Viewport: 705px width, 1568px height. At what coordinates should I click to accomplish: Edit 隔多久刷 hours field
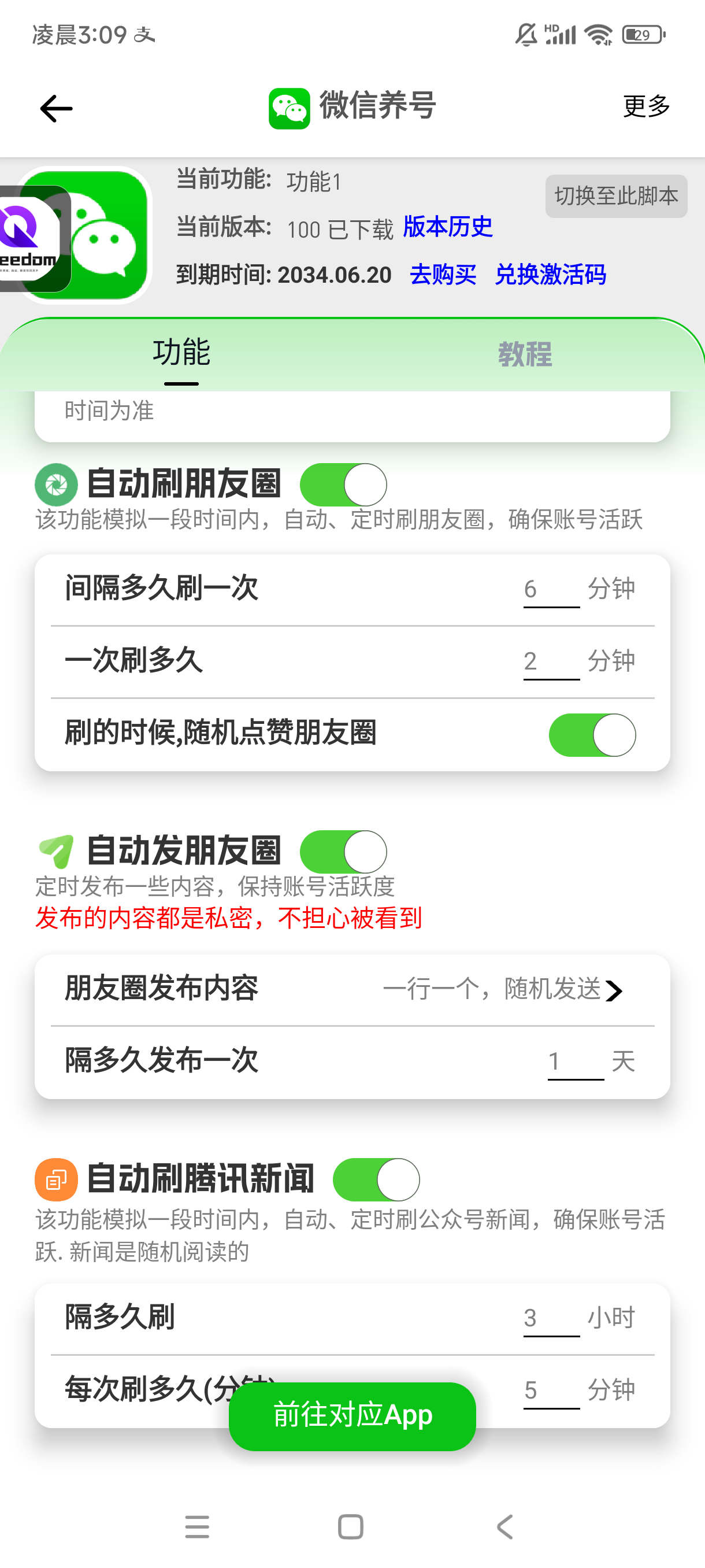tap(551, 1318)
